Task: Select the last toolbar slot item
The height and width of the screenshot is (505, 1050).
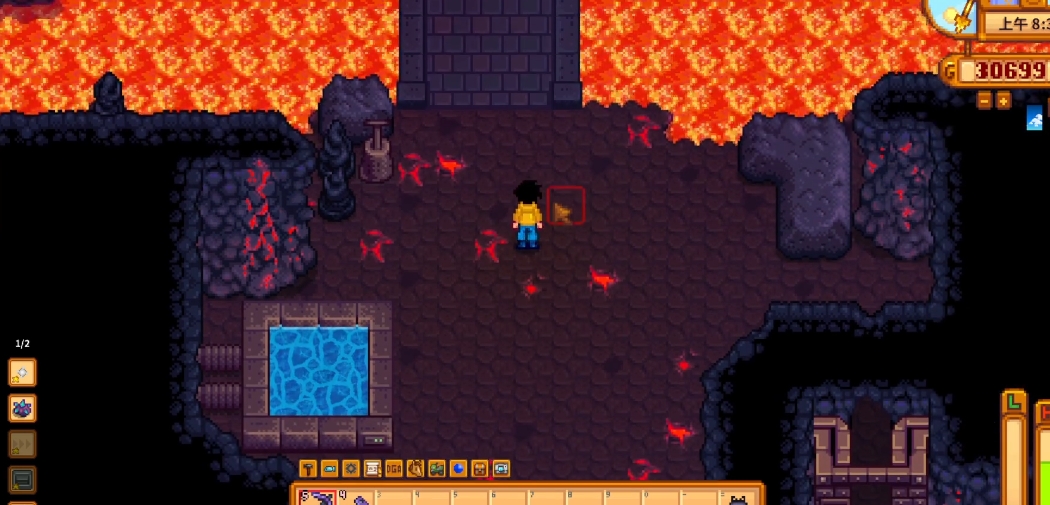Action: [x=739, y=498]
